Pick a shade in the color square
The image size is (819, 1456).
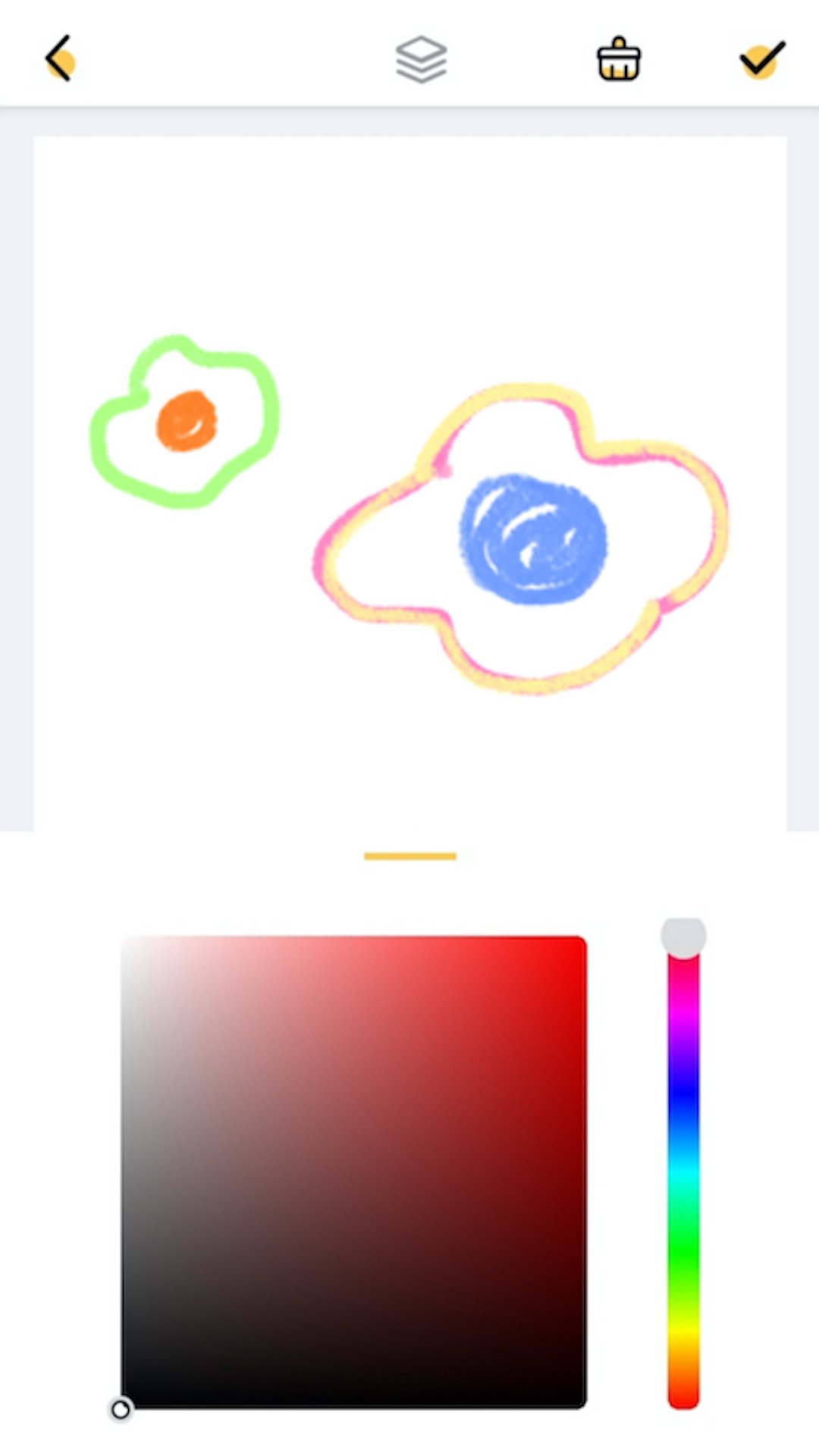point(353,1172)
